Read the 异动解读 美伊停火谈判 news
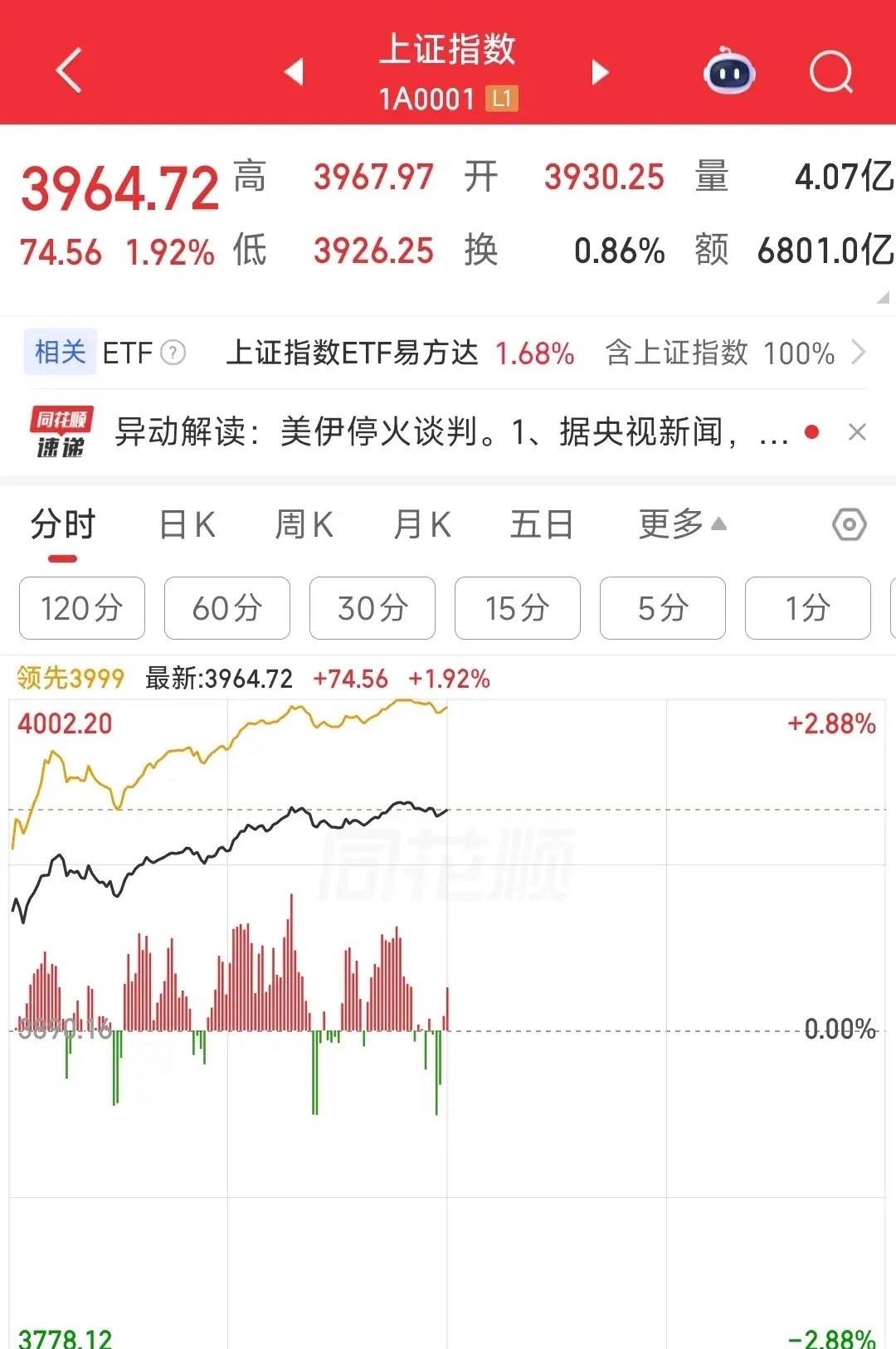Screen dimensions: 896x1349 pyautogui.click(x=448, y=433)
